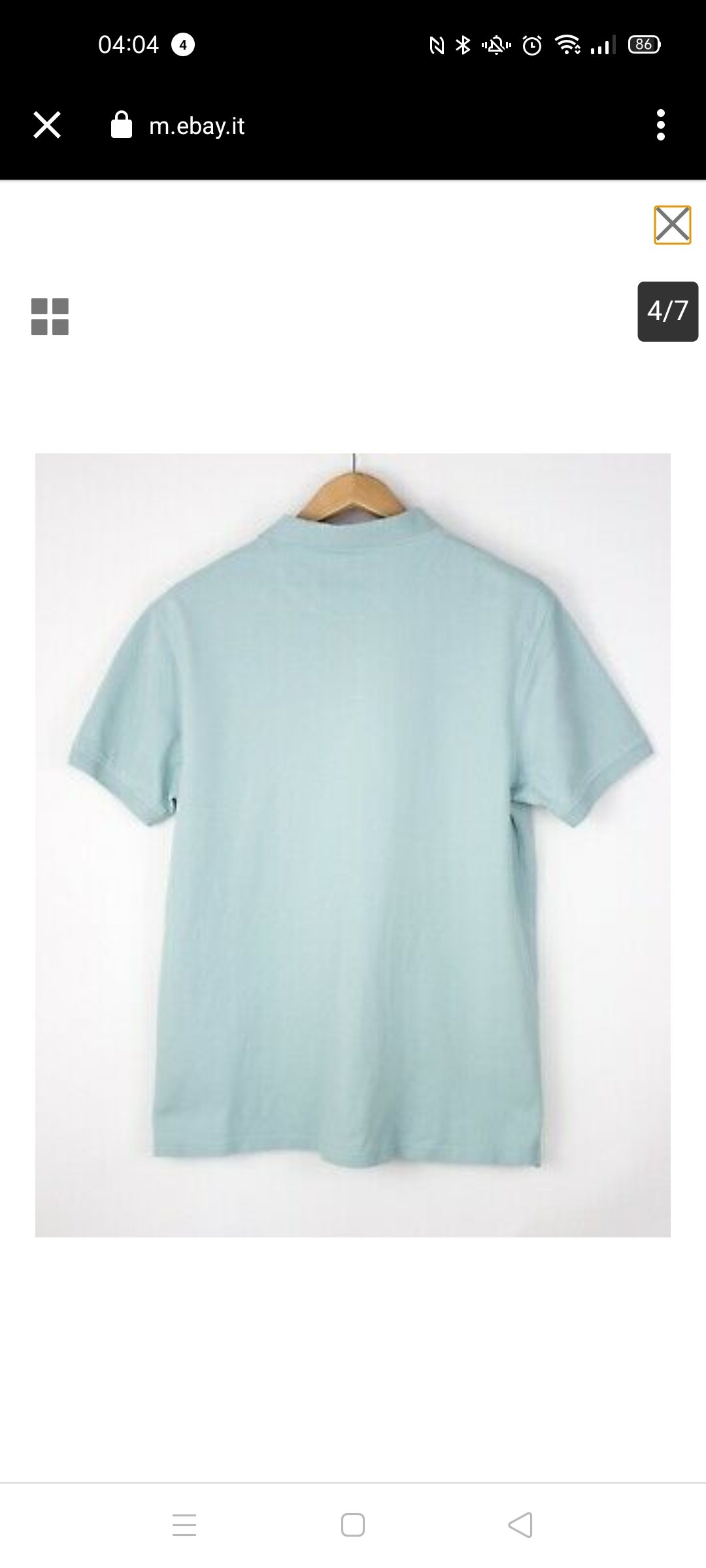Open the thumbnail grid view
This screenshot has width=706, height=1568.
[x=50, y=317]
